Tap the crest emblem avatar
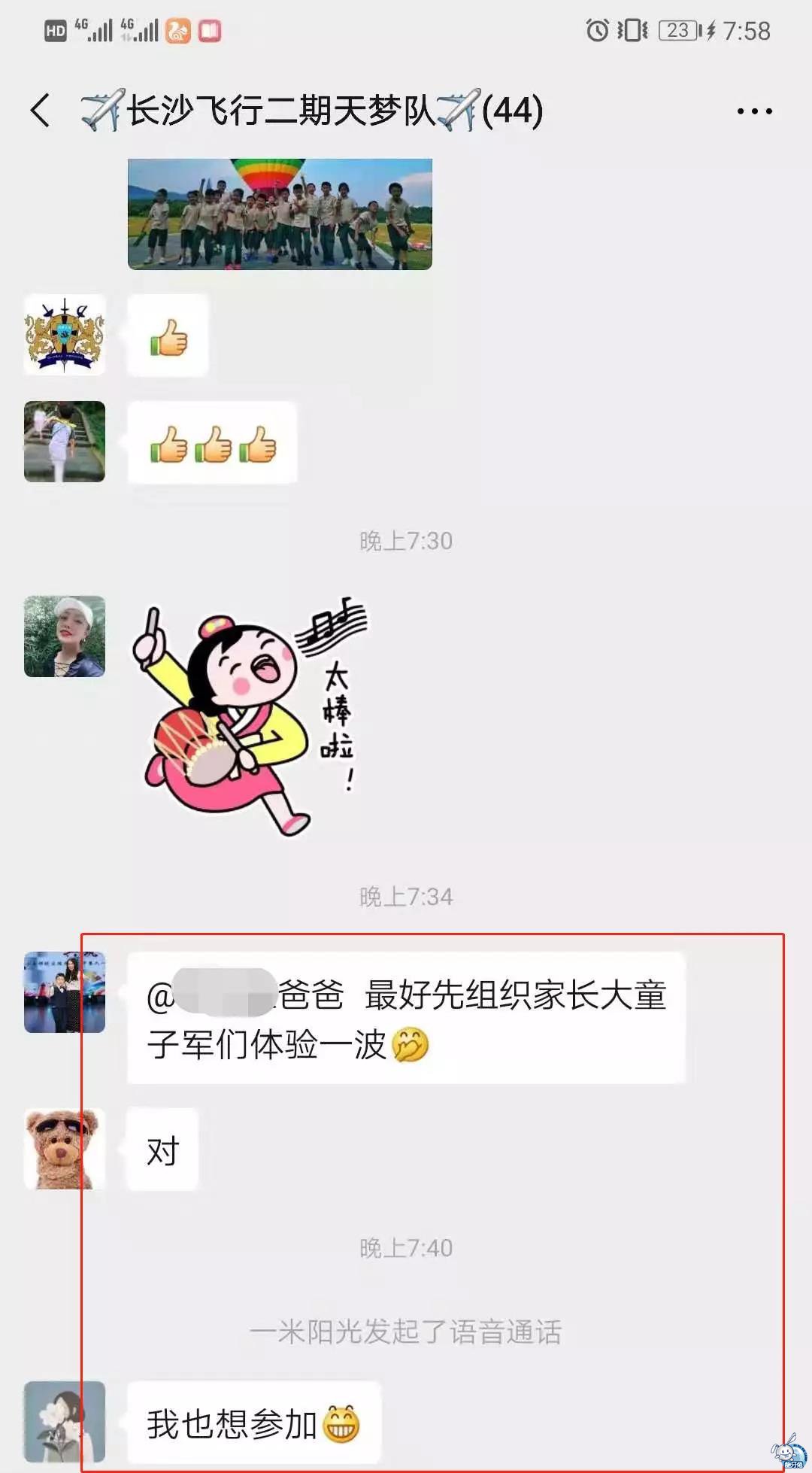The height and width of the screenshot is (1473, 812). pos(65,336)
